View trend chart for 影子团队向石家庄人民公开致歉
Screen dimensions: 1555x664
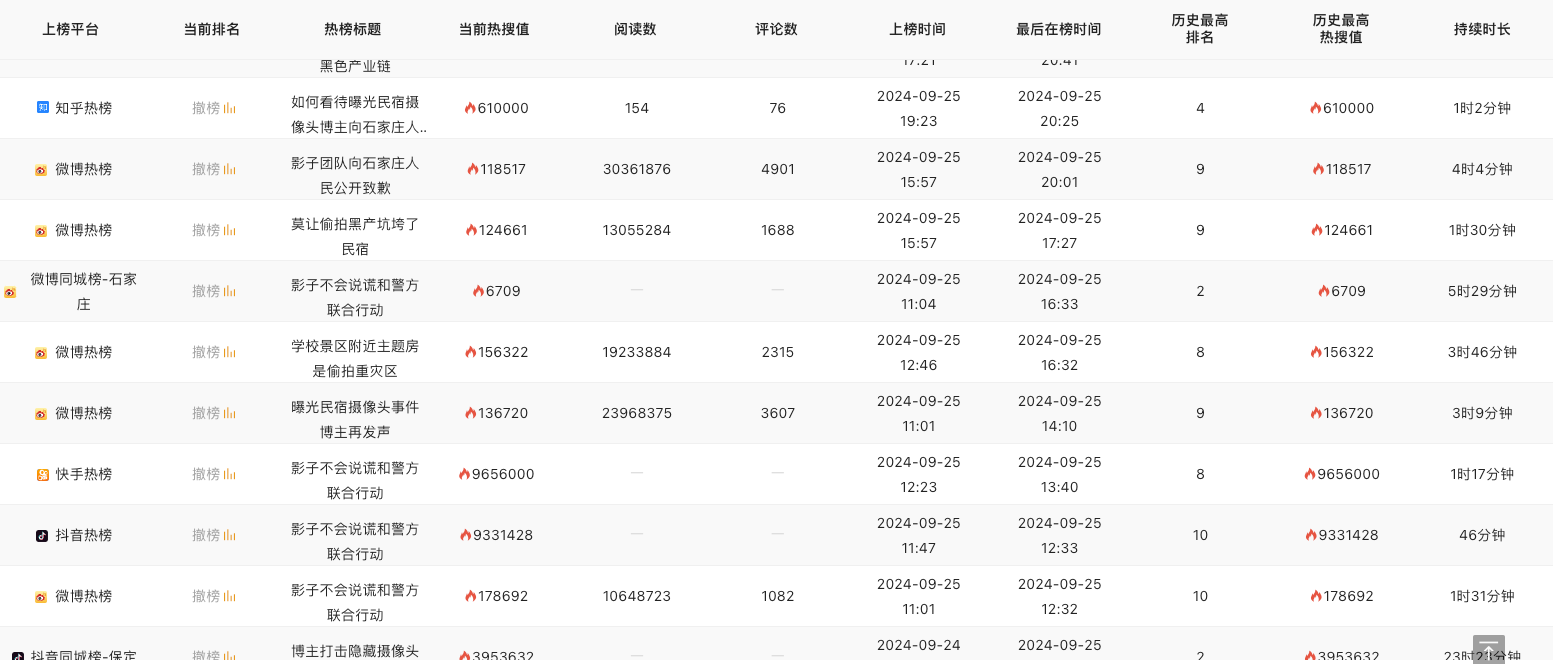click(x=230, y=169)
